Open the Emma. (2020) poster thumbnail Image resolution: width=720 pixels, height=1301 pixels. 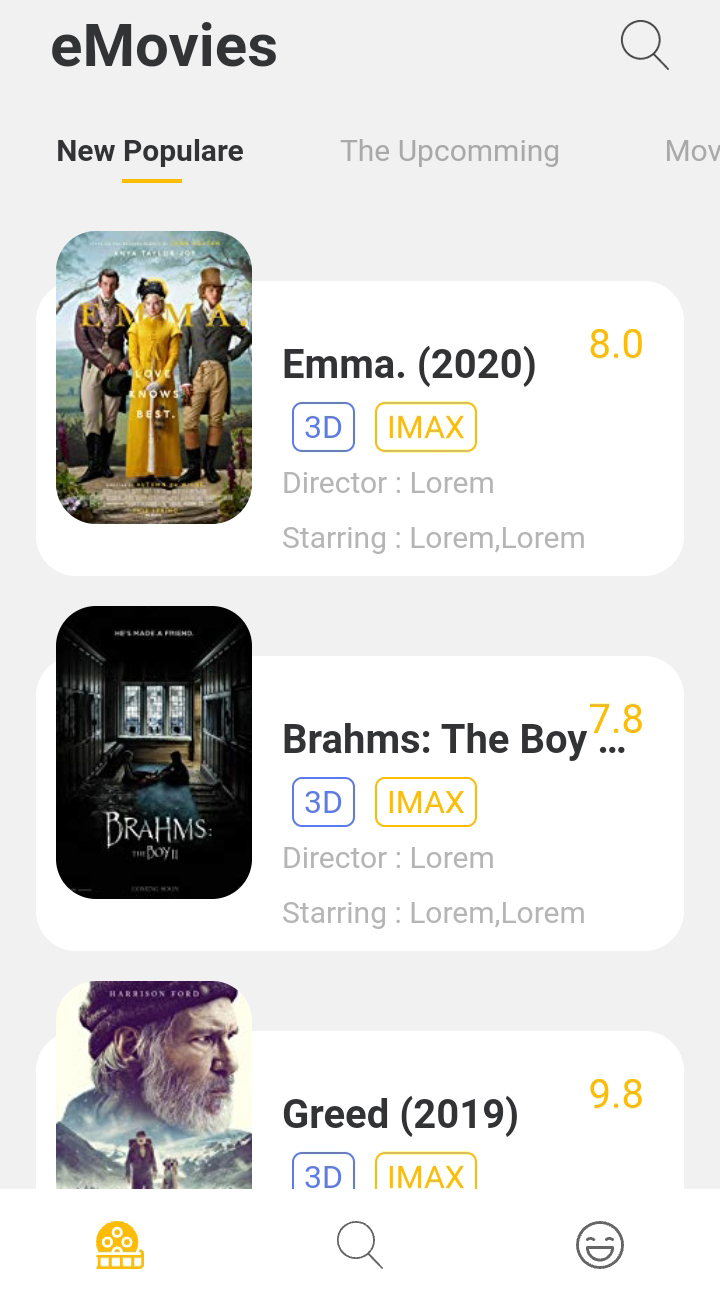[x=153, y=377]
